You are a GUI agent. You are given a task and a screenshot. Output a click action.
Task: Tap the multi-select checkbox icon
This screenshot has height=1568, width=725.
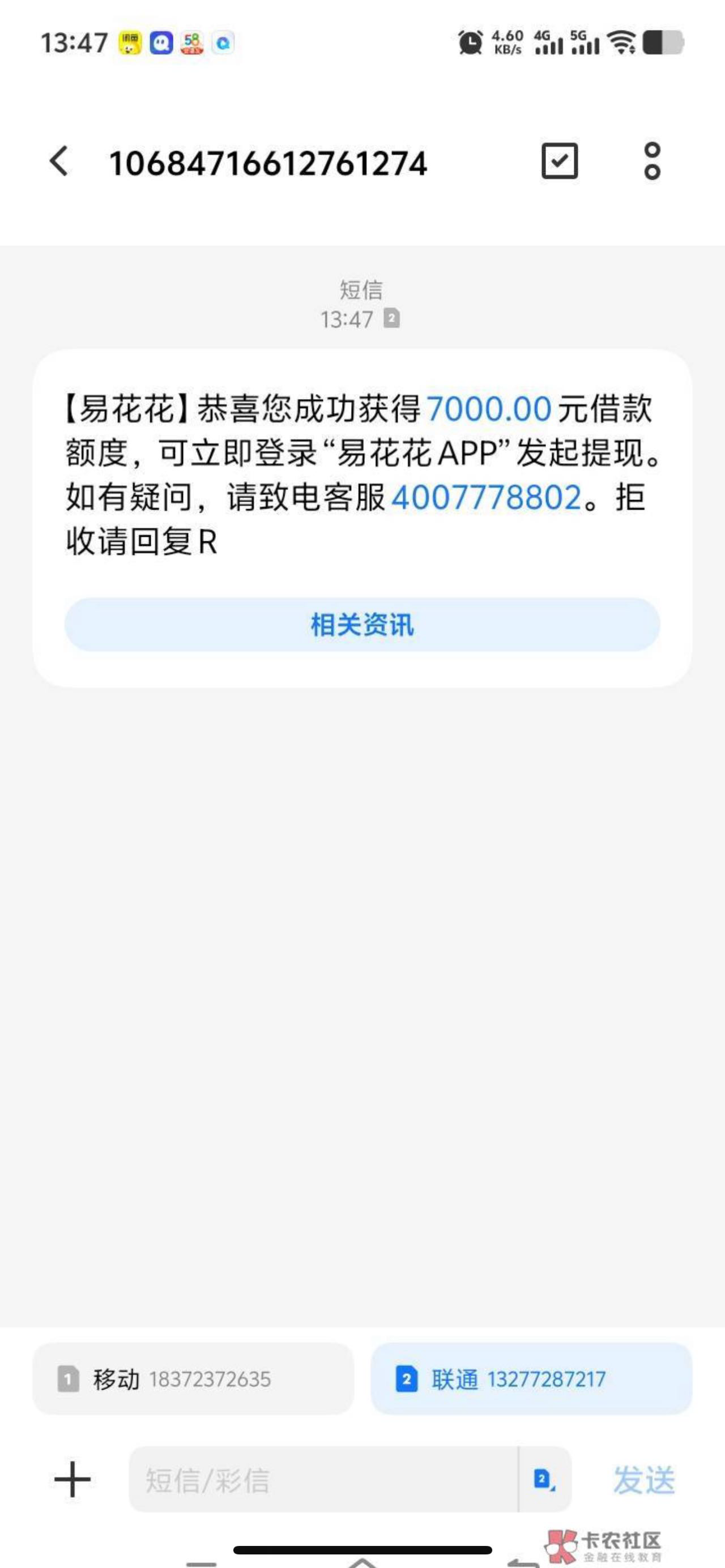560,161
